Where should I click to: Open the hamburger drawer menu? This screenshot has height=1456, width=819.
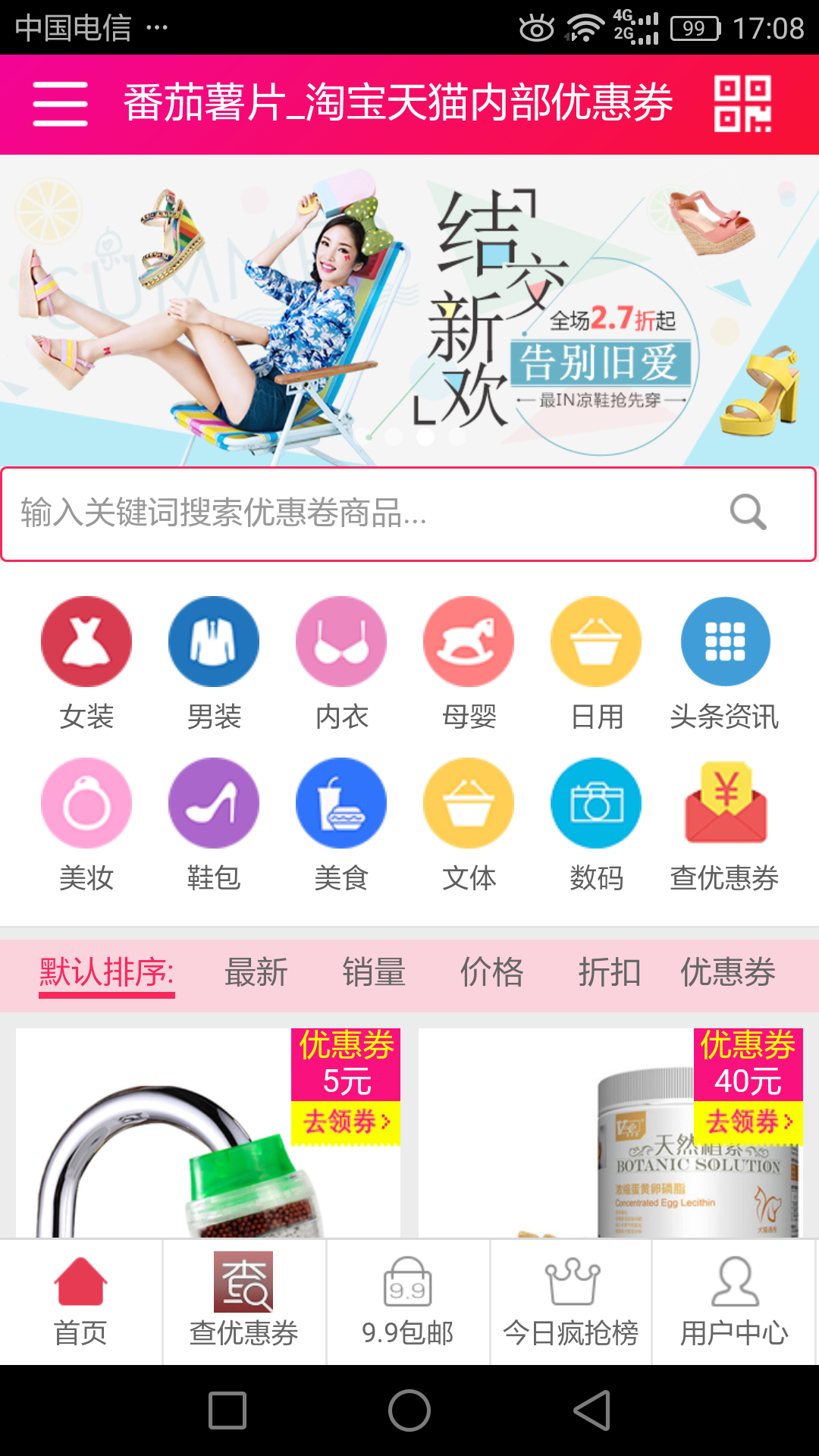tap(61, 104)
